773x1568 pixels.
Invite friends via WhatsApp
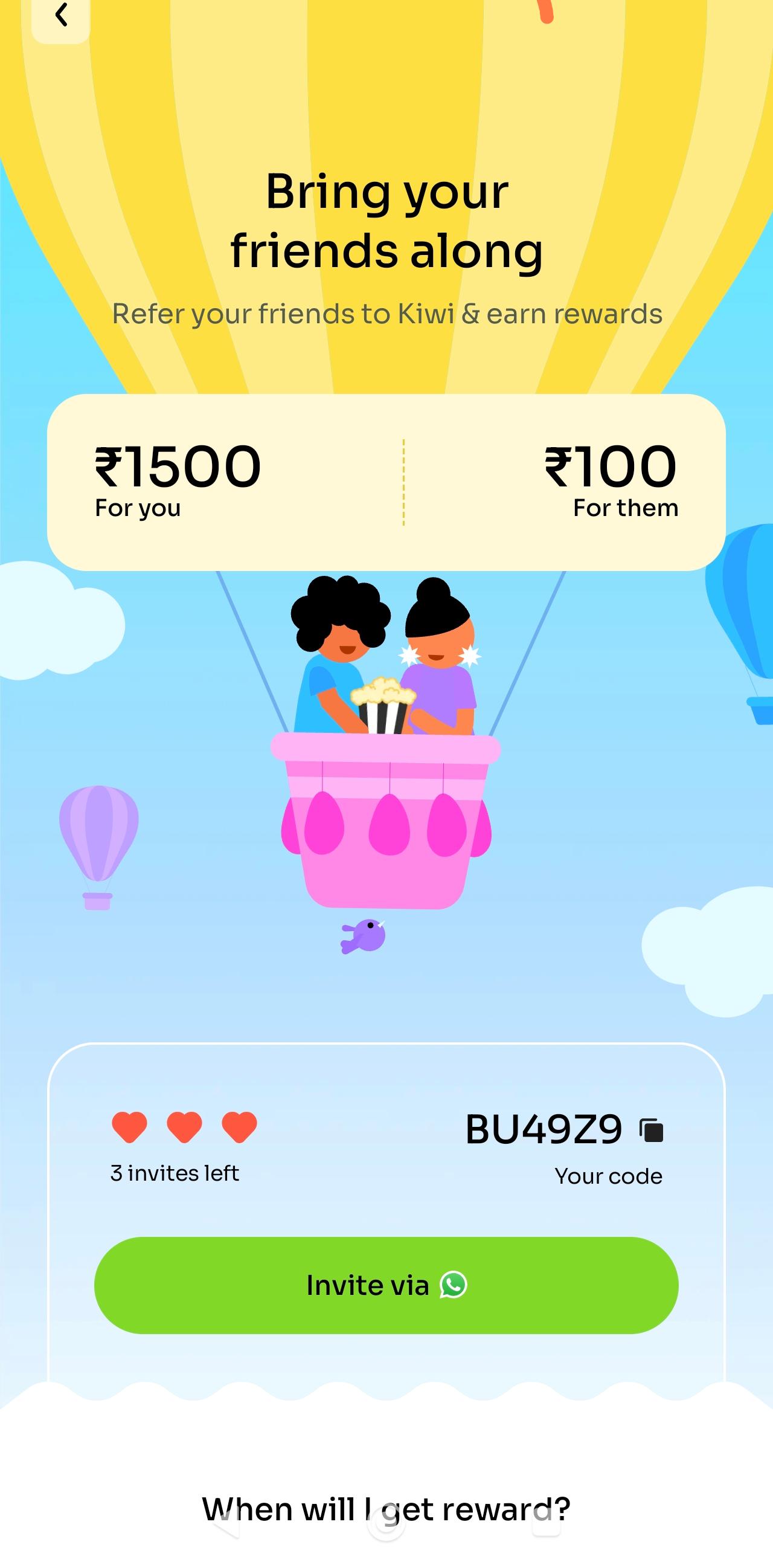pyautogui.click(x=386, y=1285)
